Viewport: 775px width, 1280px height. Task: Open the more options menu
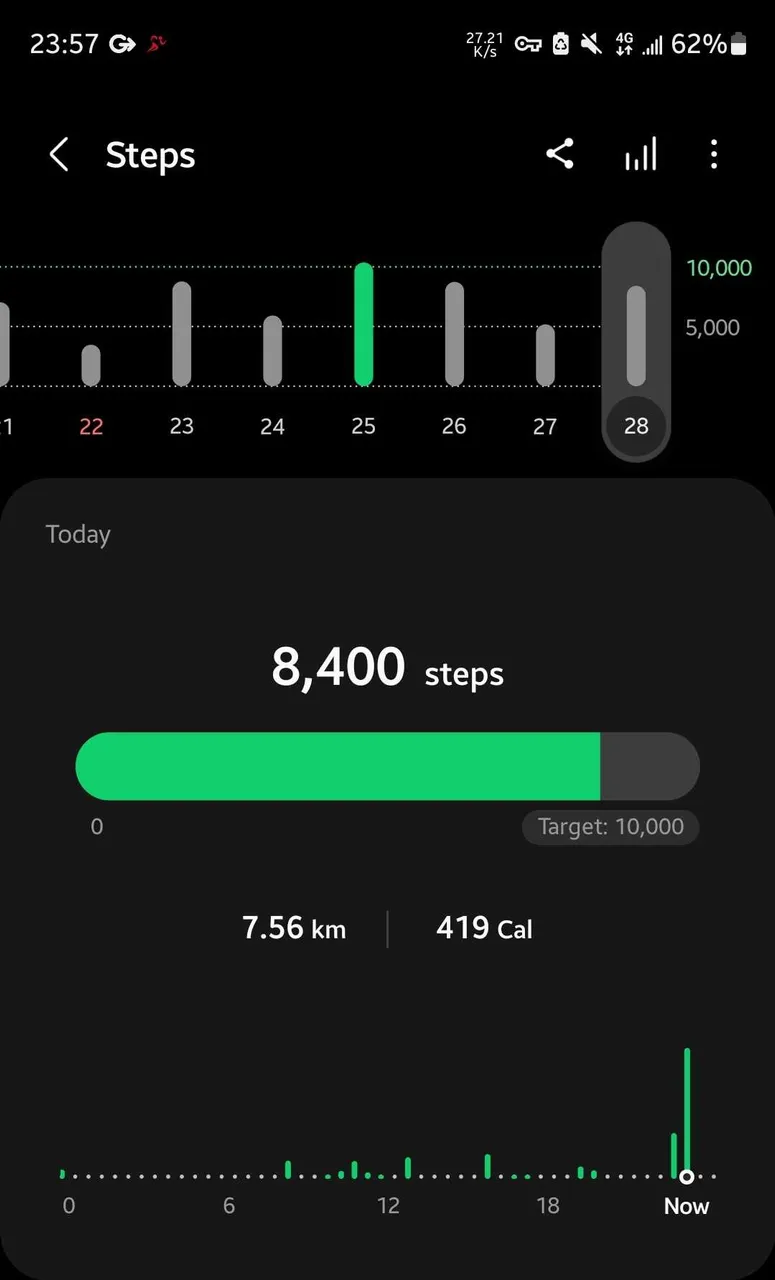[x=713, y=154]
